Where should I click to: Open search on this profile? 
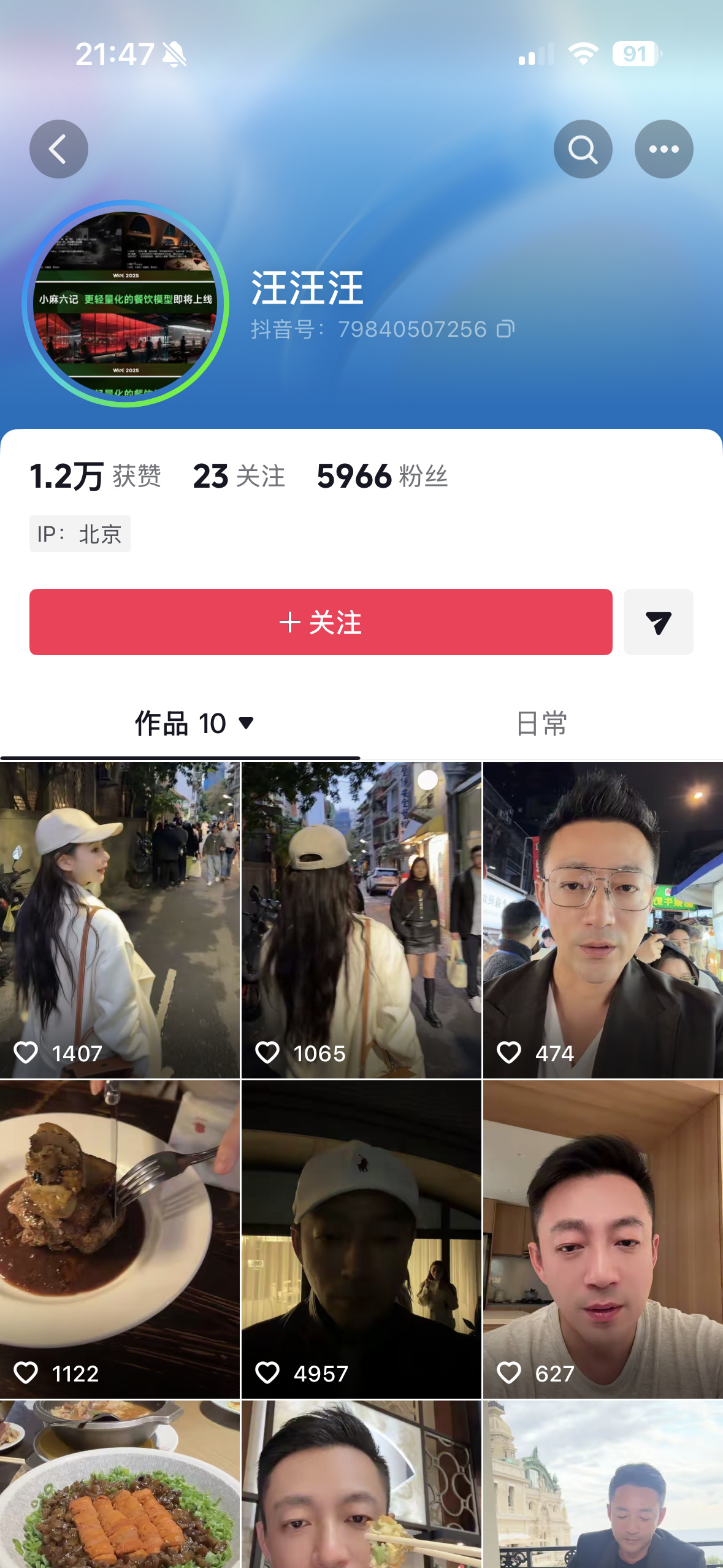(x=583, y=149)
